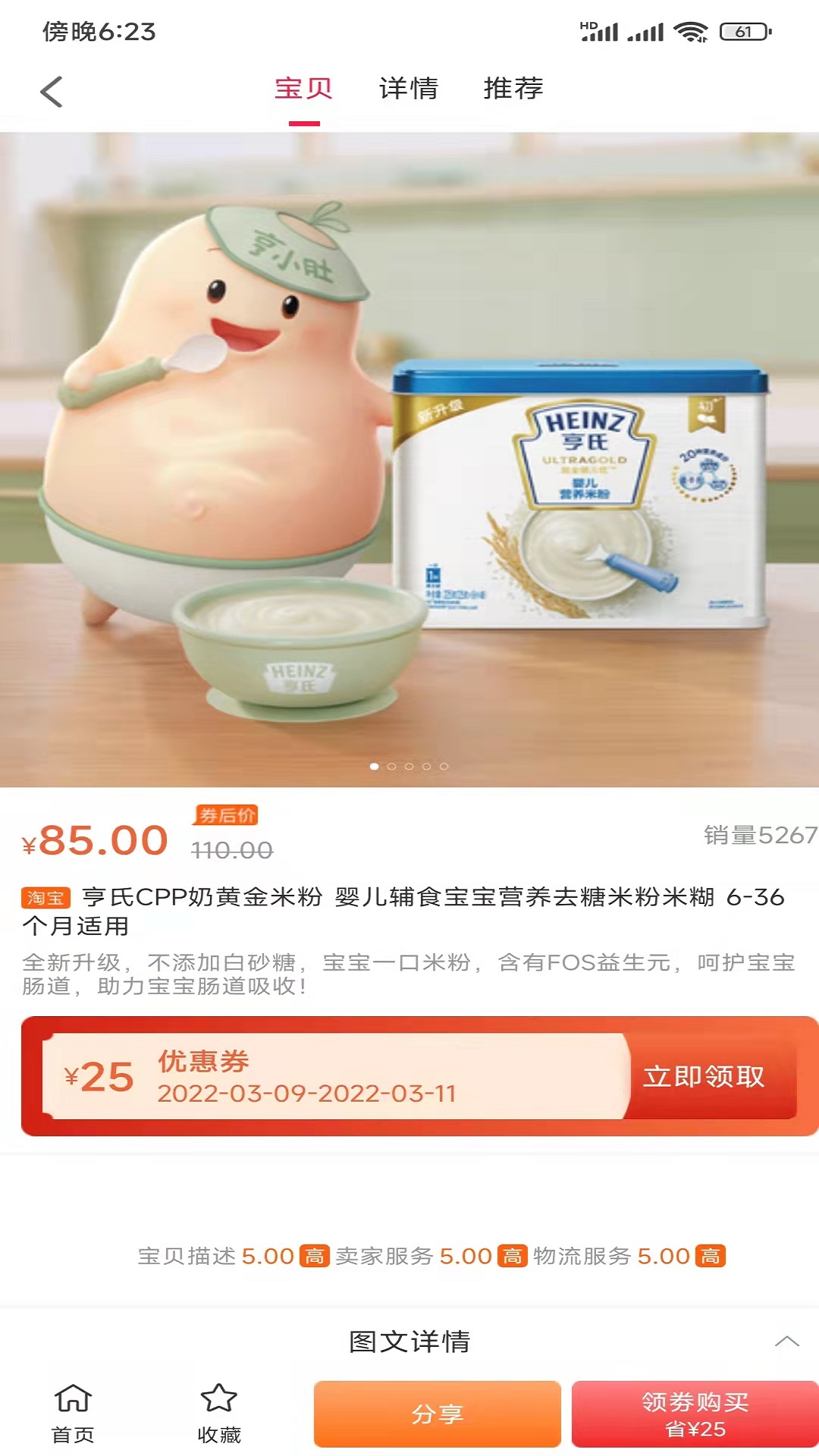819x1456 pixels.
Task: Switch to the 推荐 tab
Action: click(513, 89)
